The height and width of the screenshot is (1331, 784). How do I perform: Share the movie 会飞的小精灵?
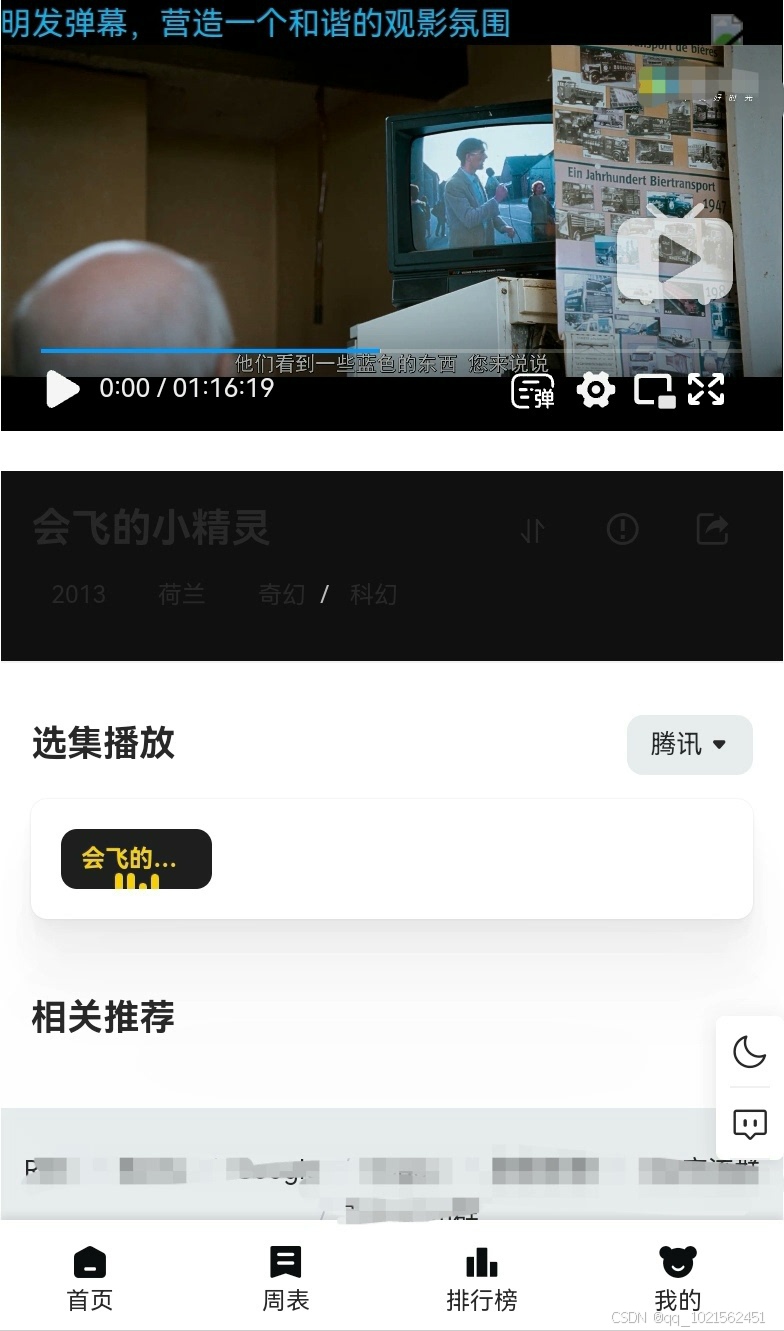click(x=712, y=530)
